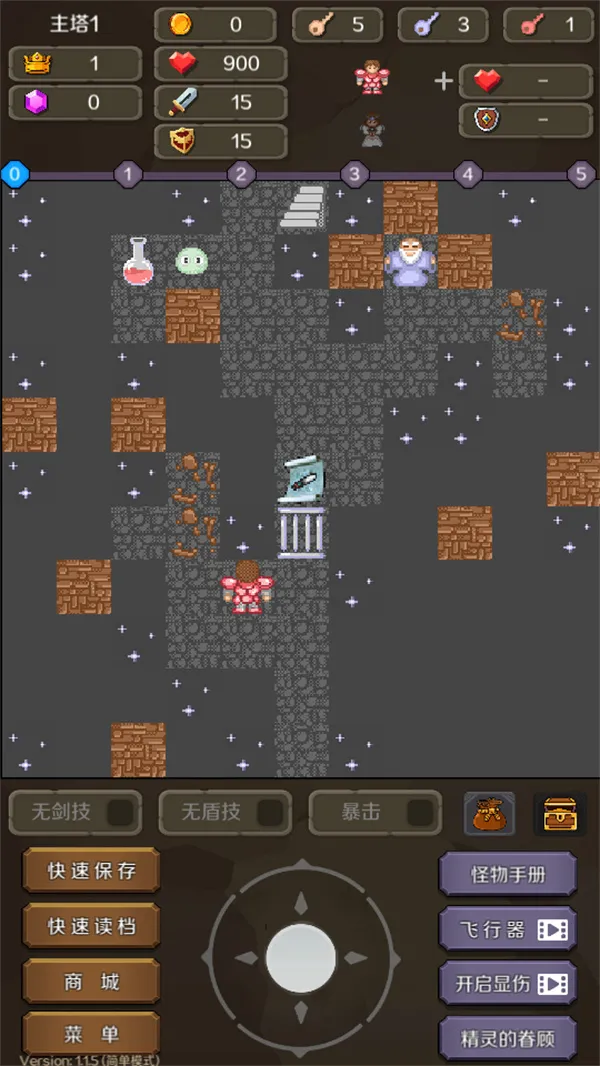Tap the 快速保存 quick save button
This screenshot has width=600, height=1066.
pos(91,870)
